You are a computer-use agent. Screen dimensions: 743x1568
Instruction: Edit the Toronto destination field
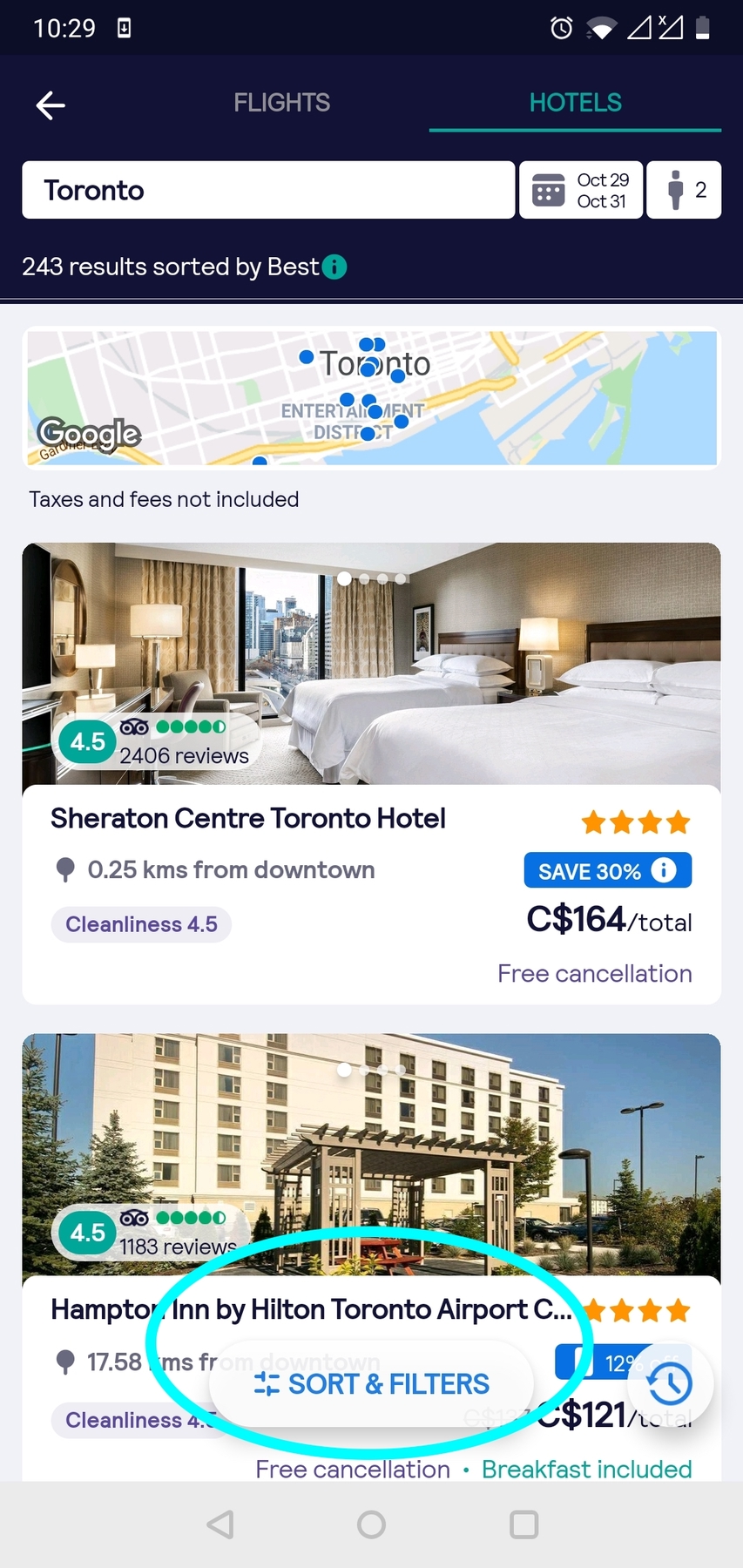click(x=268, y=190)
